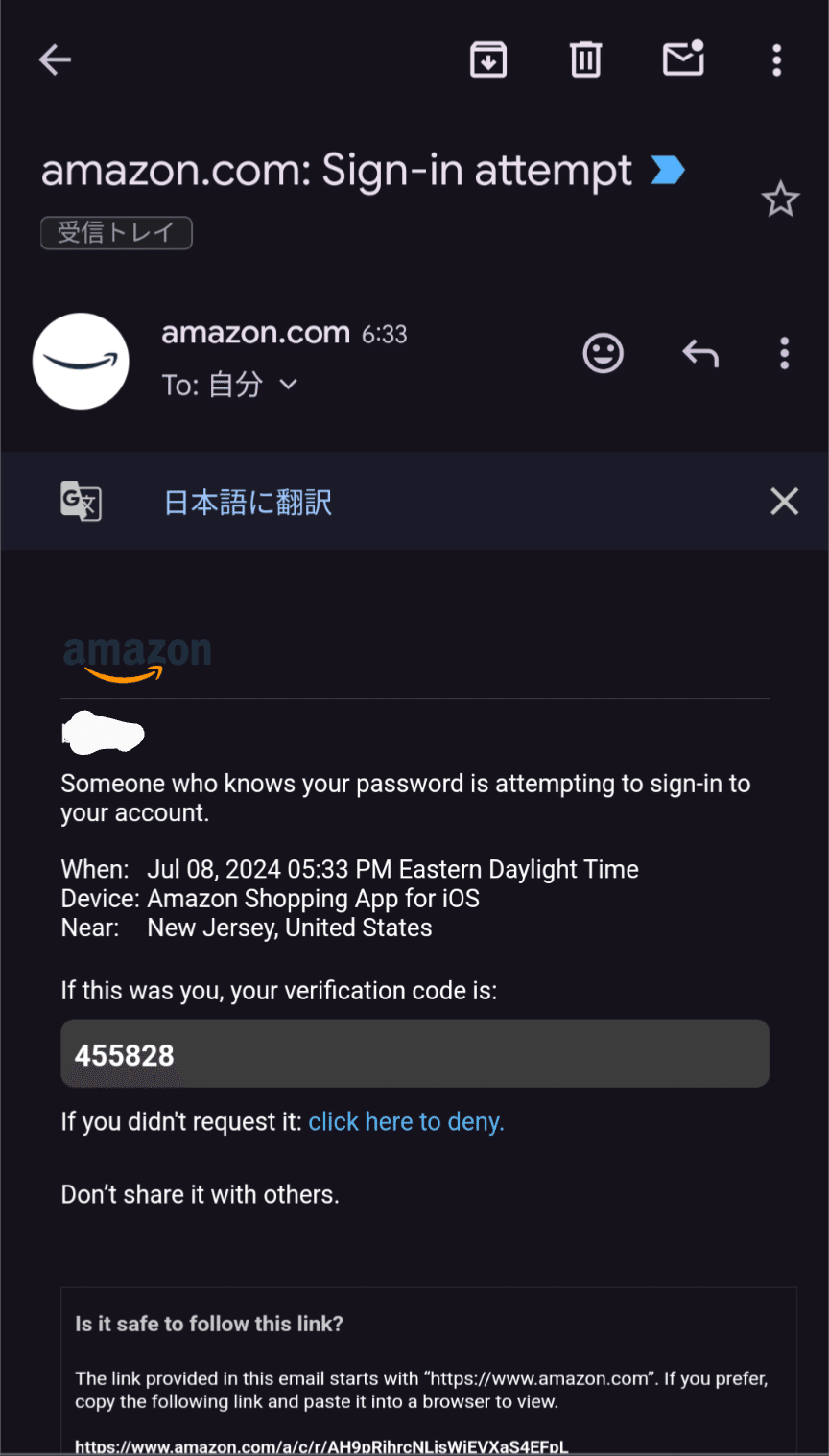This screenshot has width=829, height=1456.
Task: Open the top overflow menu
Action: pyautogui.click(x=777, y=60)
